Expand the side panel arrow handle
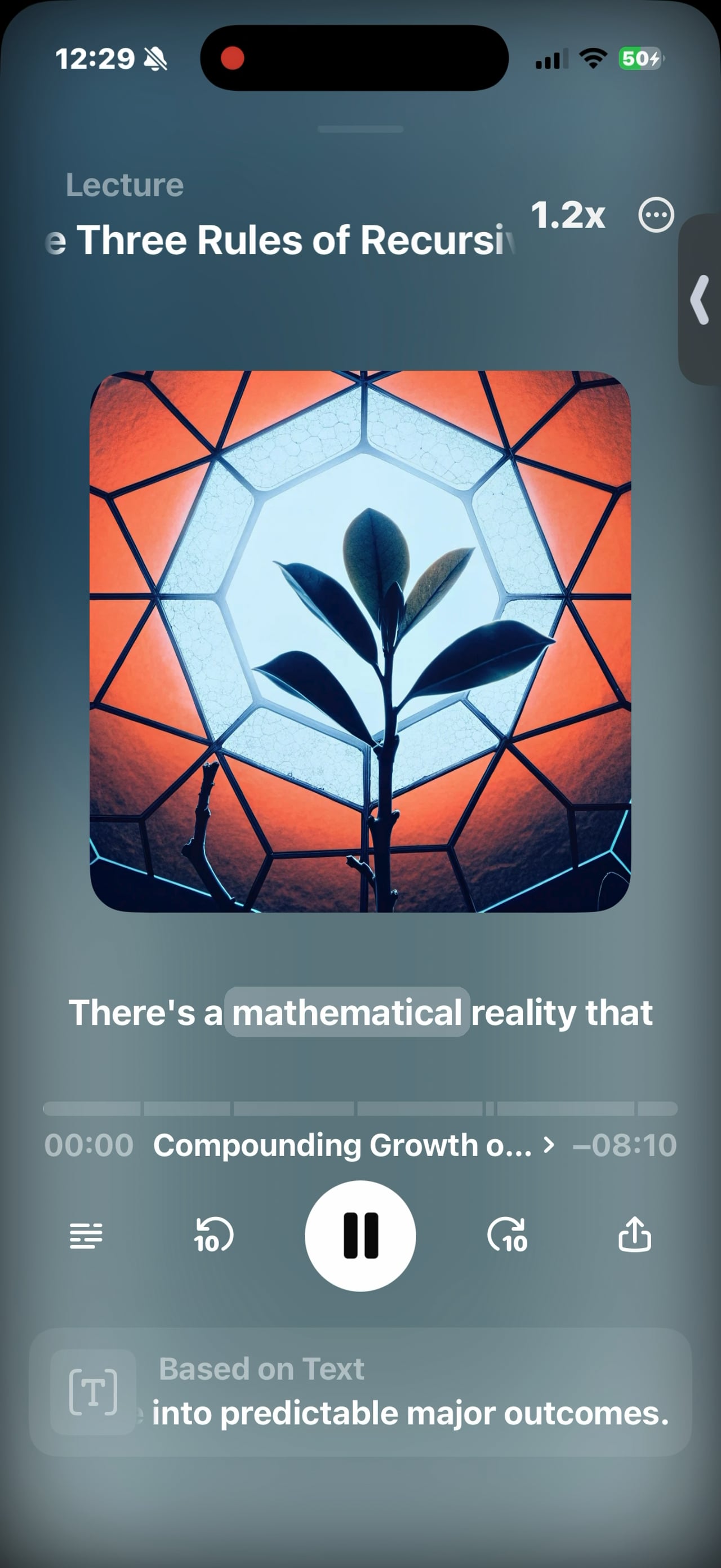Image resolution: width=721 pixels, height=1568 pixels. [x=700, y=300]
